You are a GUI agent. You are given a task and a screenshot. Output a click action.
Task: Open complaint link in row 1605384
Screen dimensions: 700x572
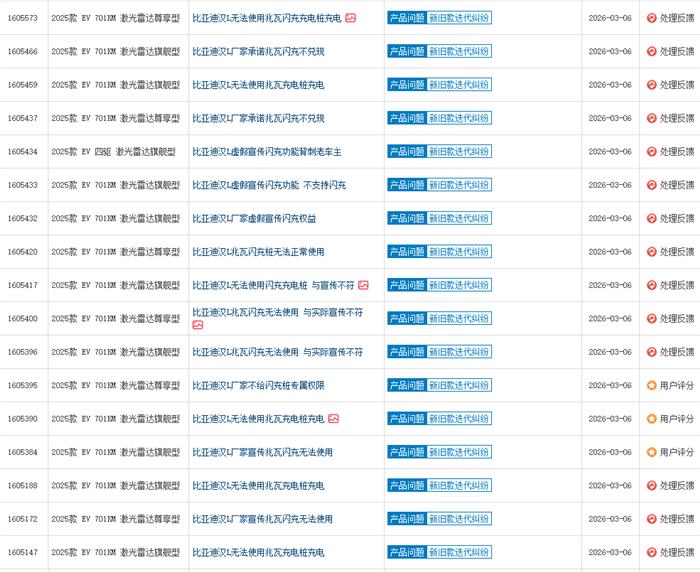click(262, 452)
